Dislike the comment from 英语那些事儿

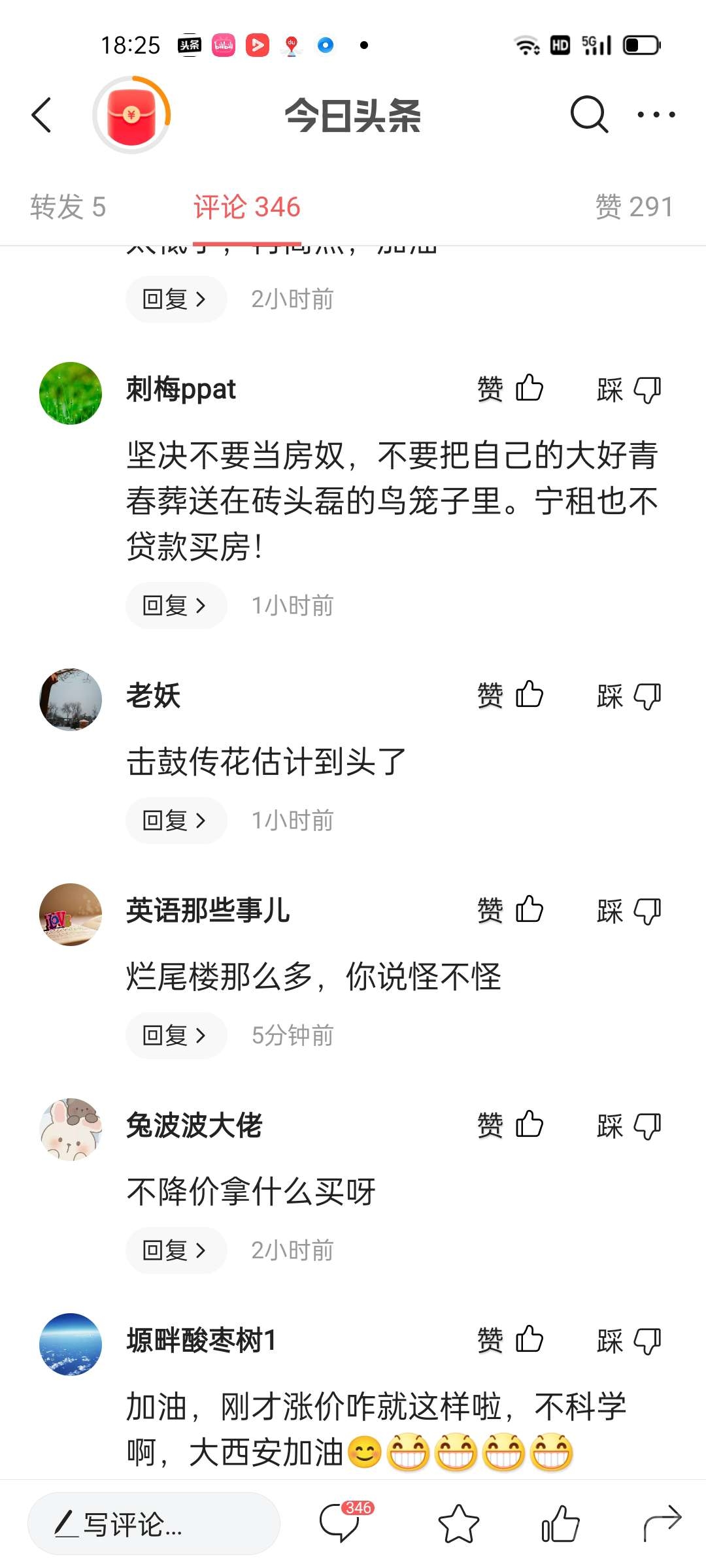pos(629,911)
